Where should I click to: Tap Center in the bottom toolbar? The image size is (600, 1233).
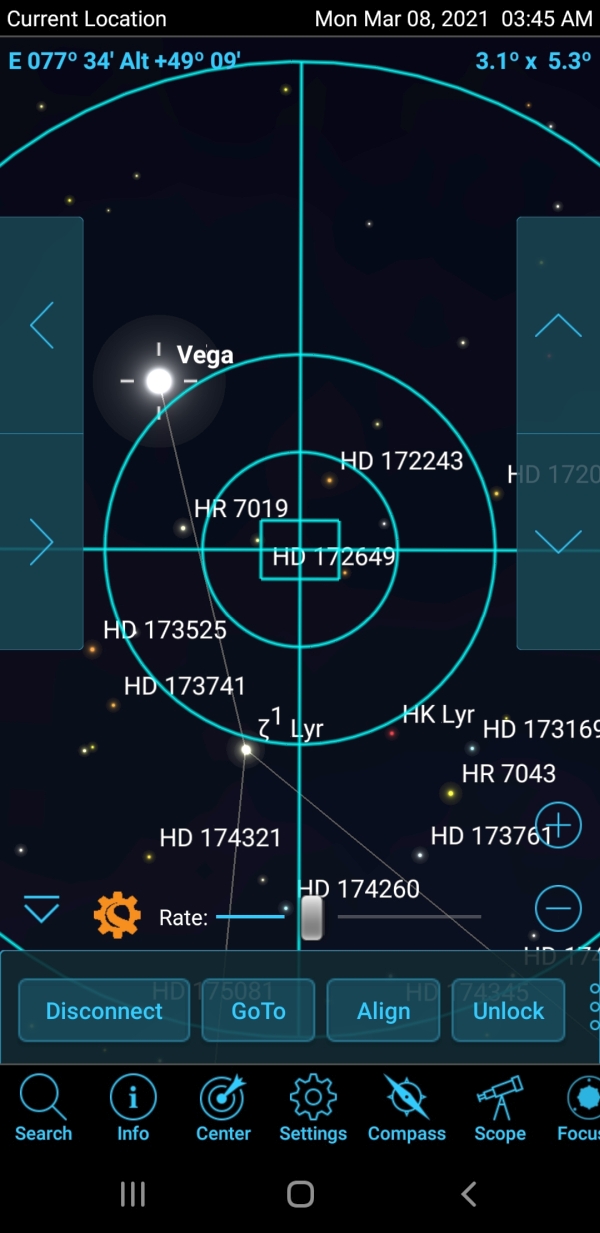[223, 1108]
